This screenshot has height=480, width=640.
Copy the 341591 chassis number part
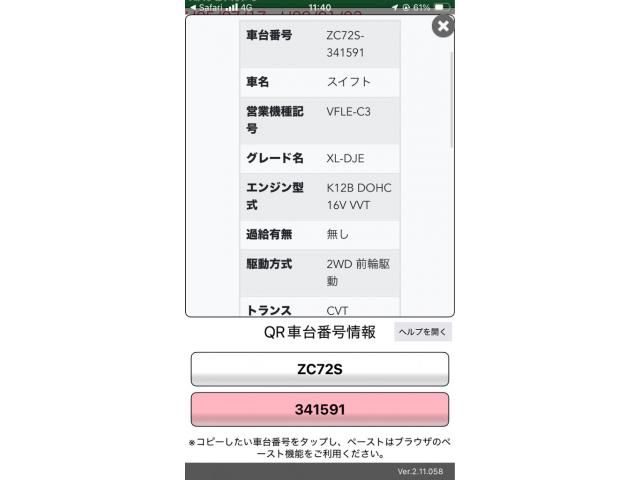click(320, 410)
